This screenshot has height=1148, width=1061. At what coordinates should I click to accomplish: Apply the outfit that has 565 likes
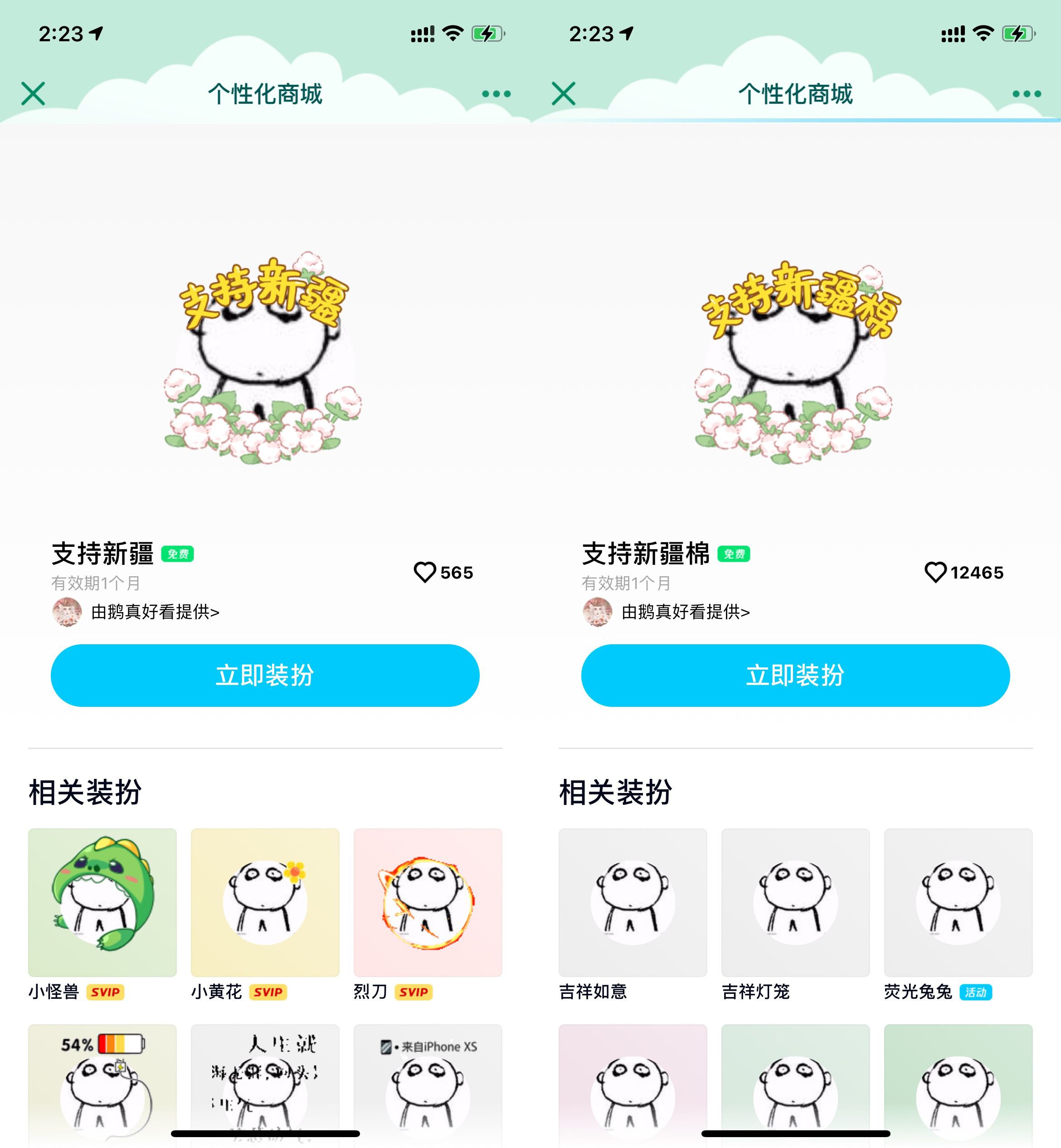(265, 675)
